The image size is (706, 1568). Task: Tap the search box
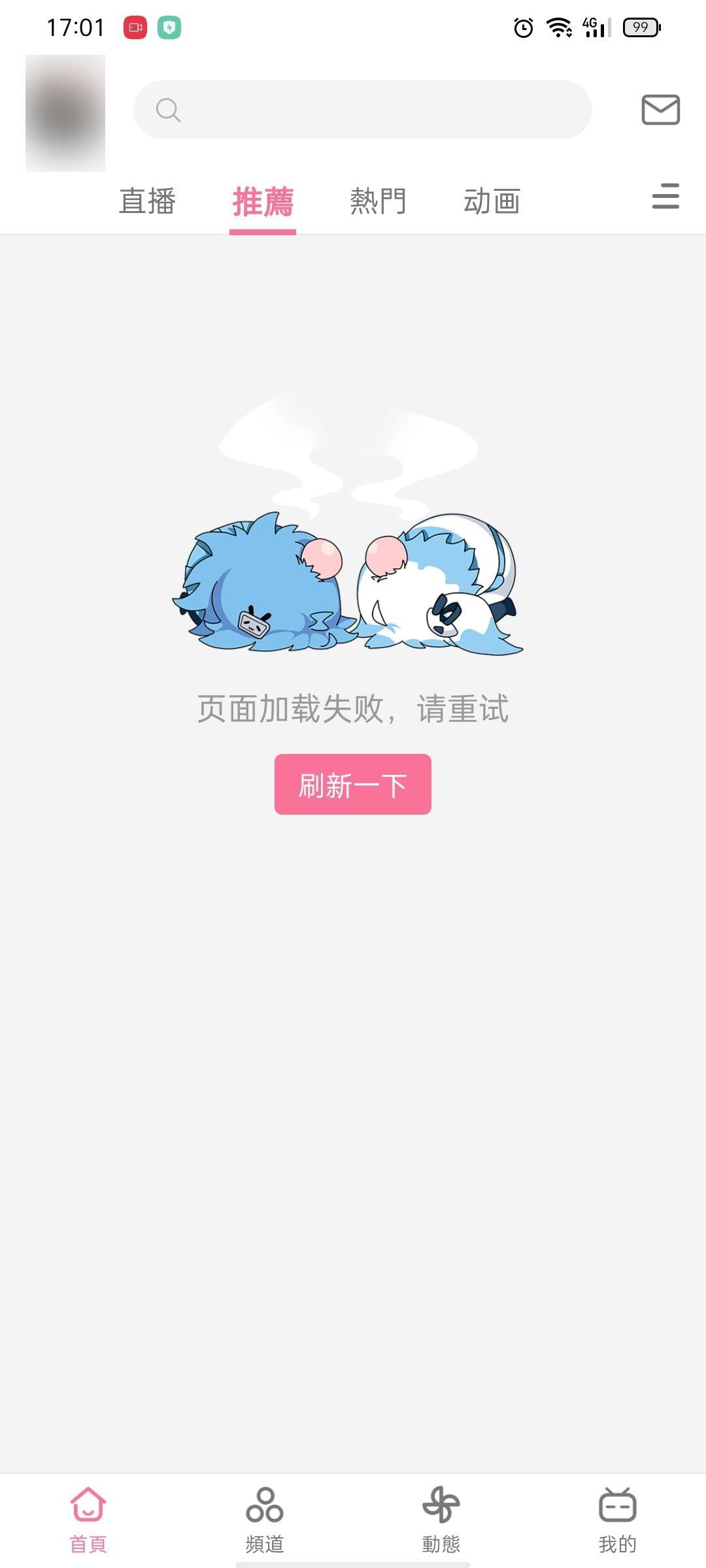coord(363,110)
